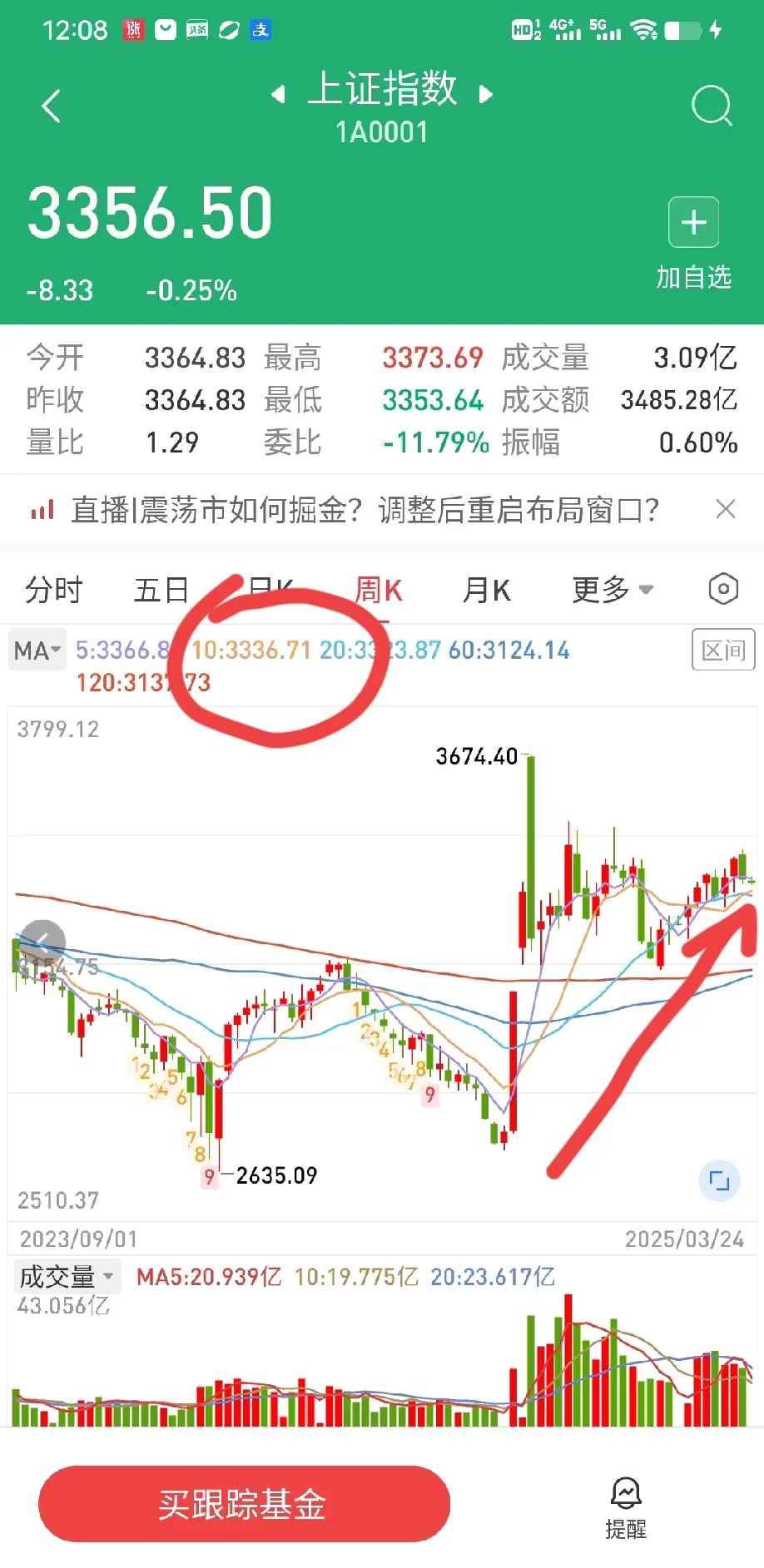
Task: Tap the search magnifier icon
Action: pos(710,106)
